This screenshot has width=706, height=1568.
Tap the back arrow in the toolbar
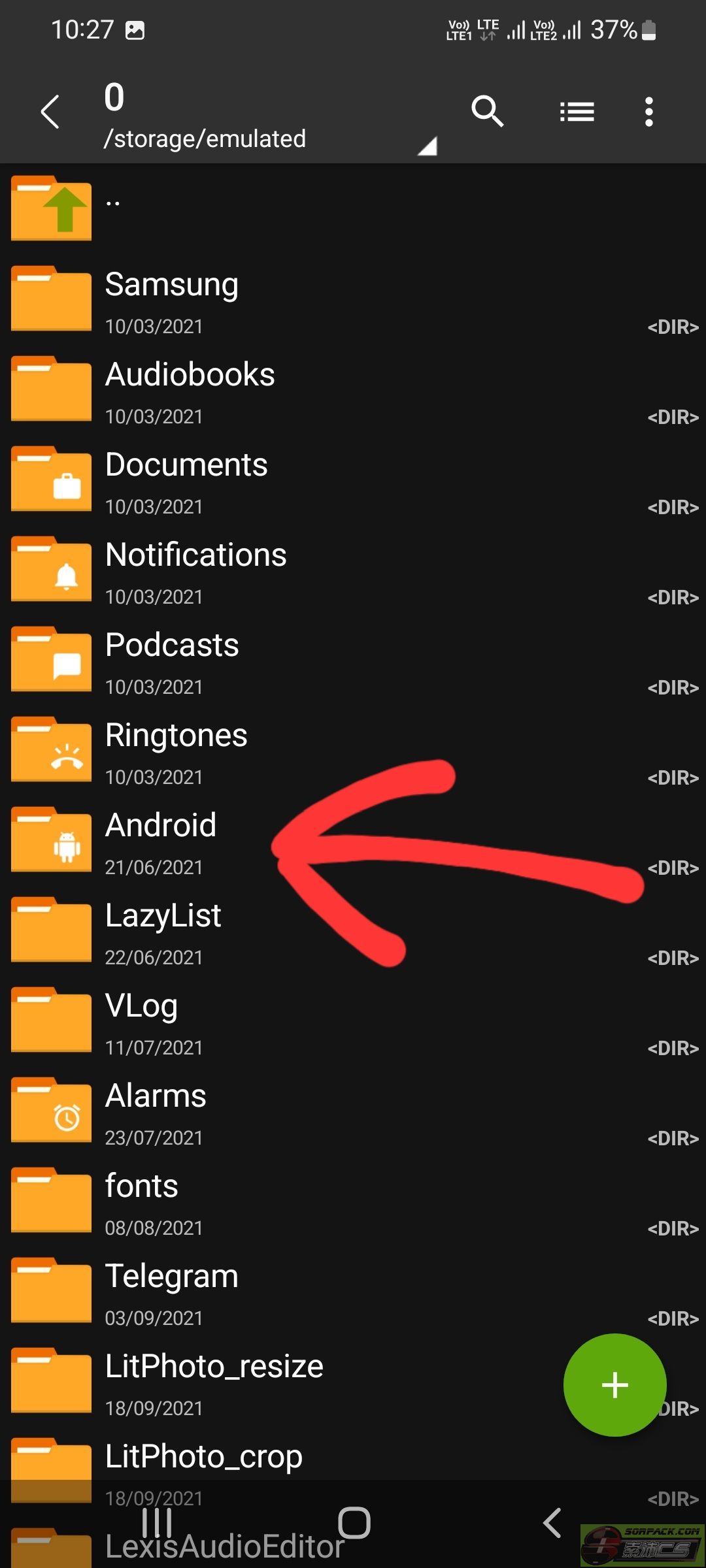(50, 112)
